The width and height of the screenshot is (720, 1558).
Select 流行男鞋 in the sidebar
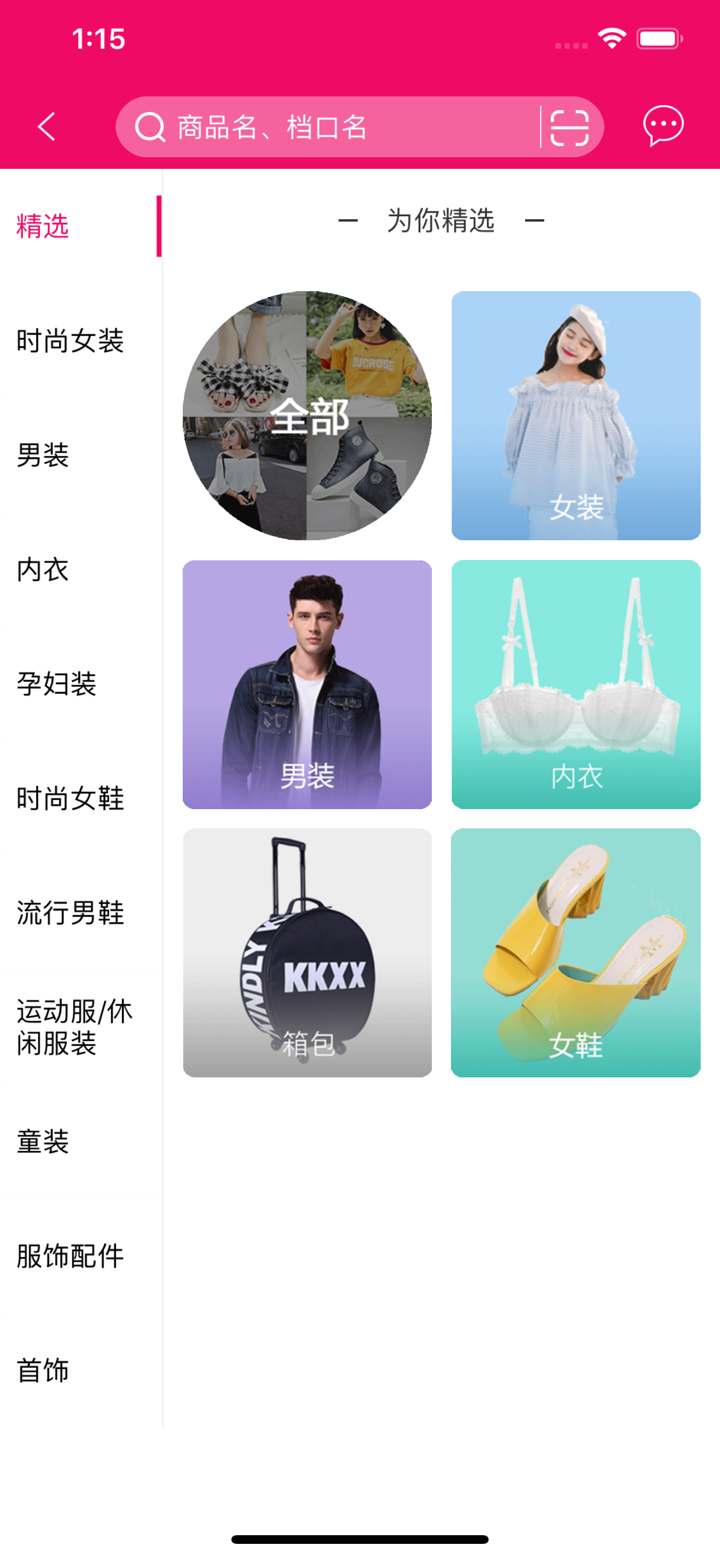(70, 911)
